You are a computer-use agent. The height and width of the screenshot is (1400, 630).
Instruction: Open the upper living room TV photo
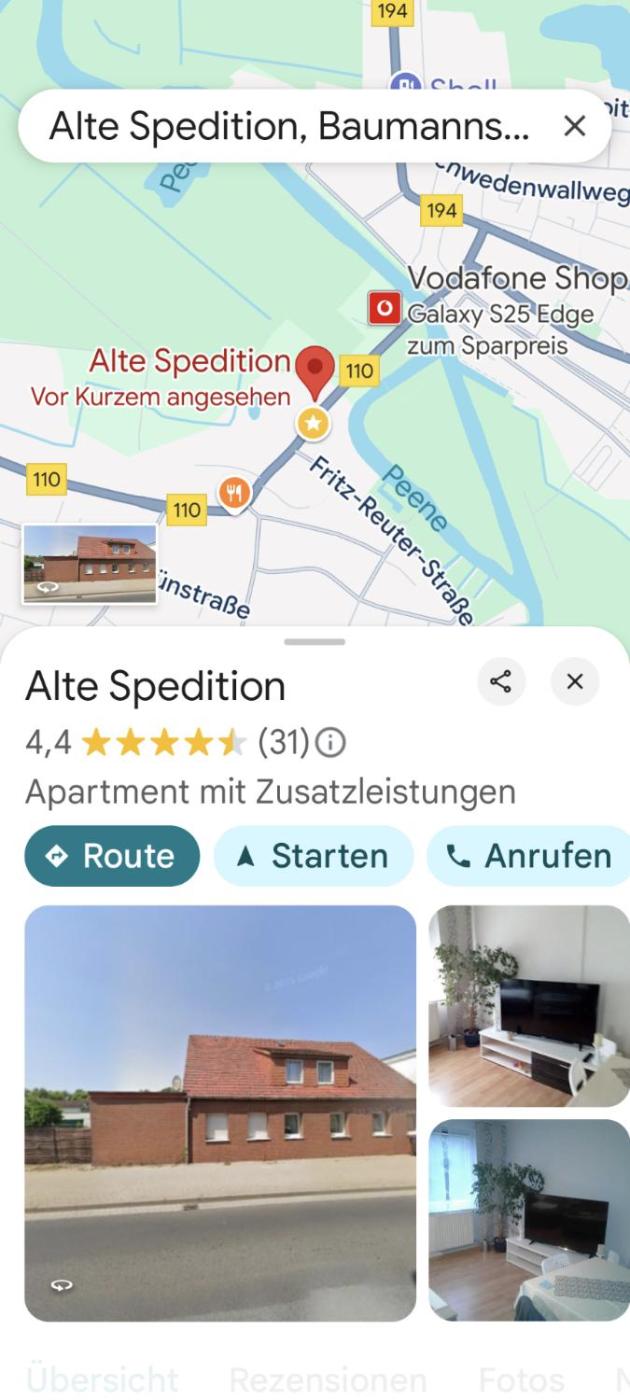pos(529,1005)
